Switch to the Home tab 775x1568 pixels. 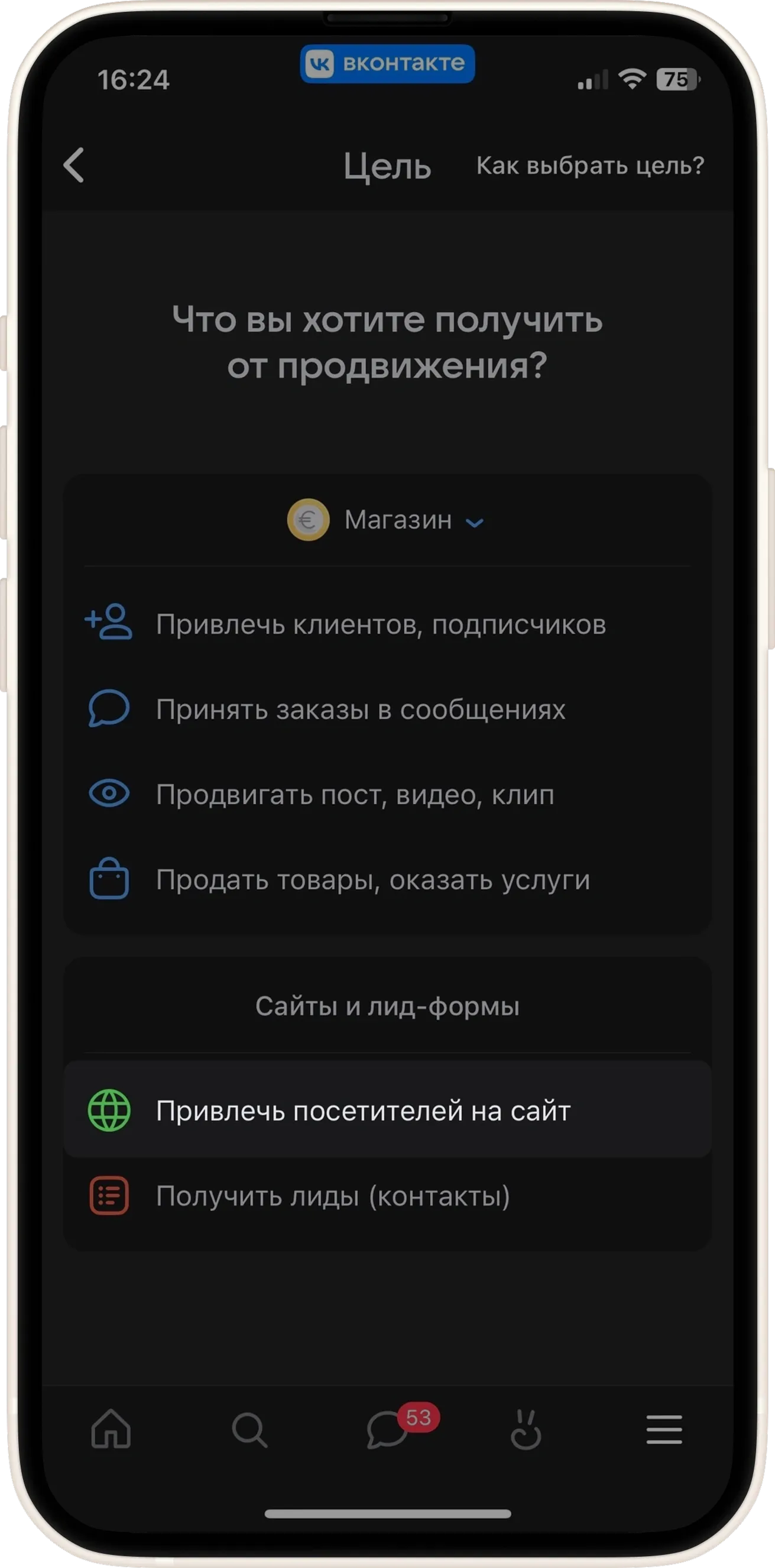(111, 1428)
